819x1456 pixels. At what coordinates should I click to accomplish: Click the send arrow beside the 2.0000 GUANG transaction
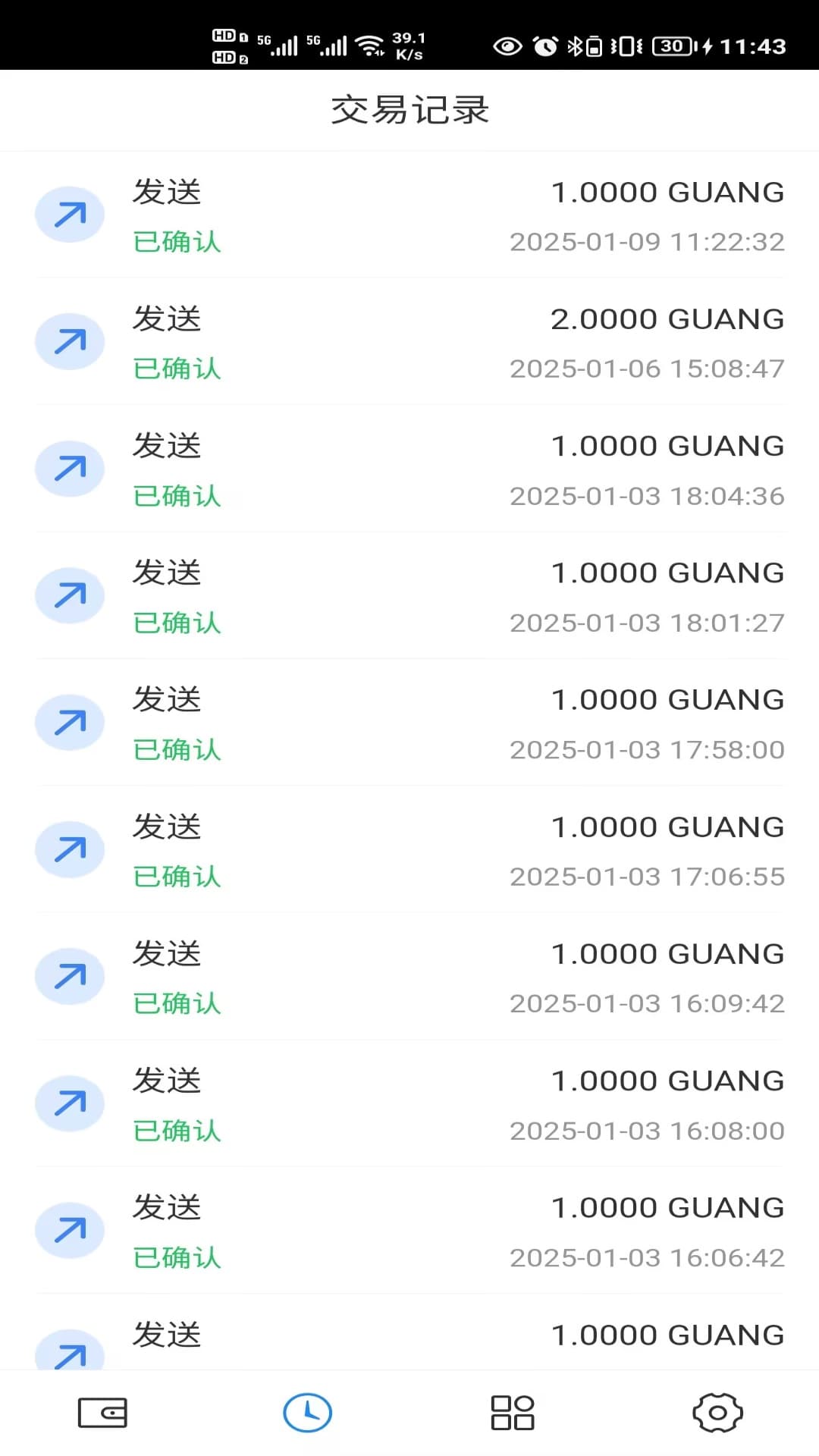click(x=70, y=342)
